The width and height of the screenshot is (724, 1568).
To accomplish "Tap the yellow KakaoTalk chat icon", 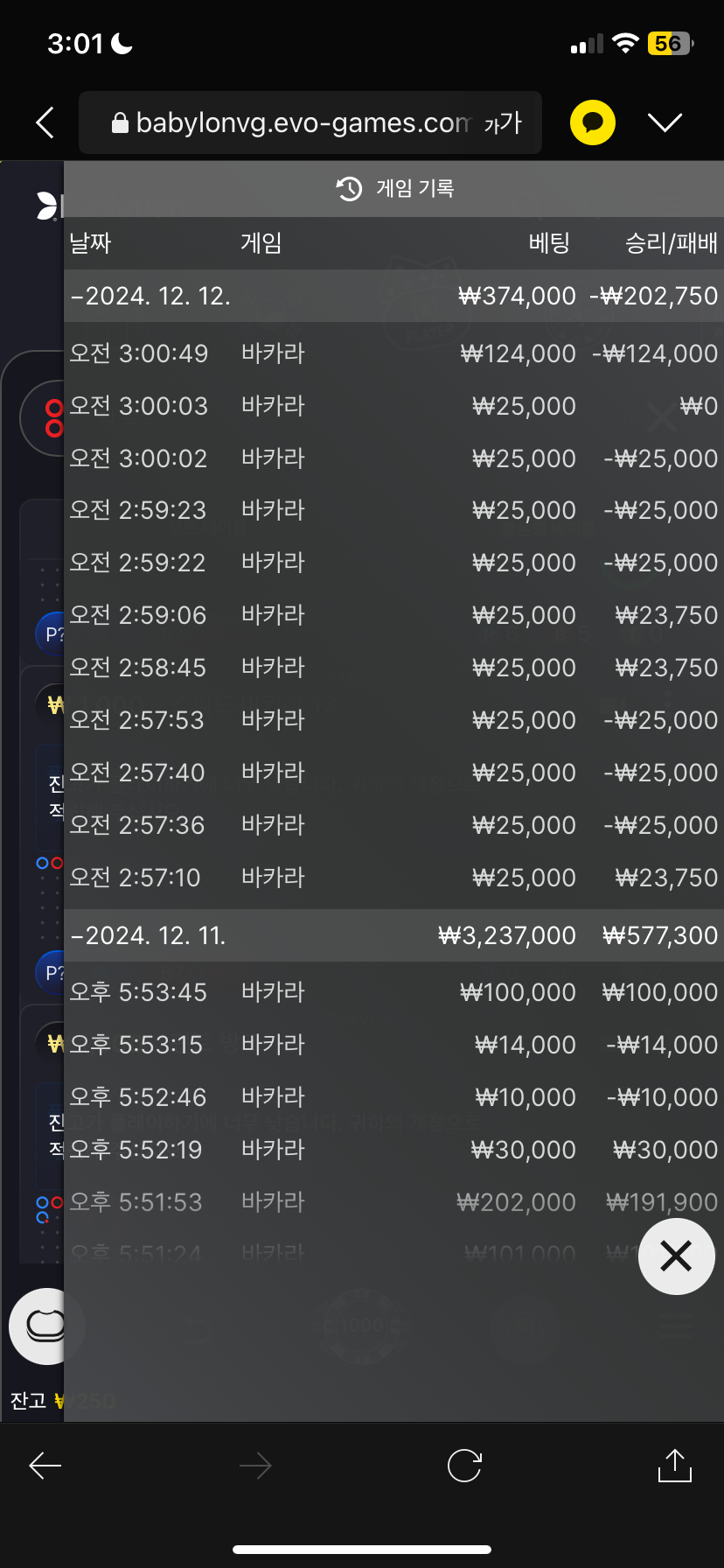I will (x=593, y=122).
